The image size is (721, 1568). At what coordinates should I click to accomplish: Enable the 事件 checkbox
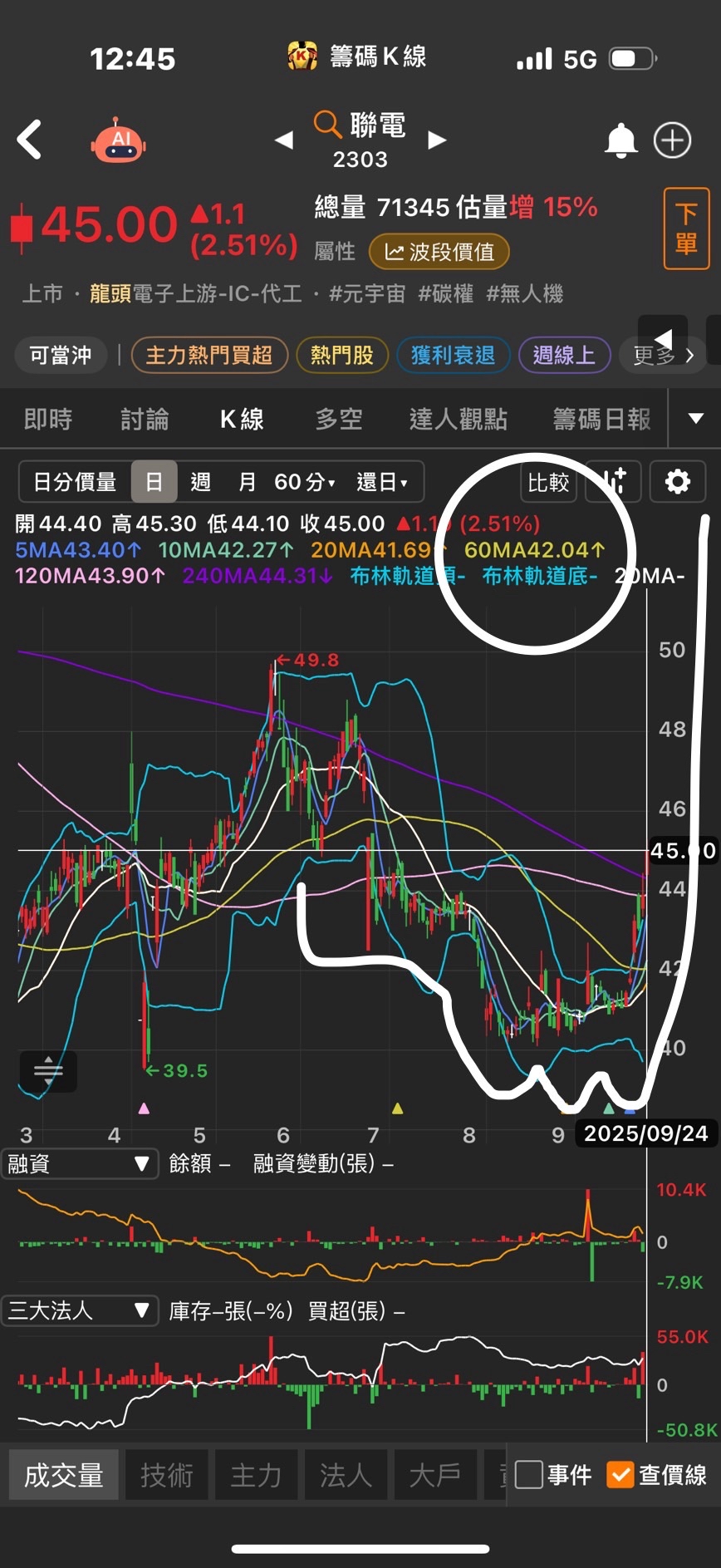coord(529,1474)
